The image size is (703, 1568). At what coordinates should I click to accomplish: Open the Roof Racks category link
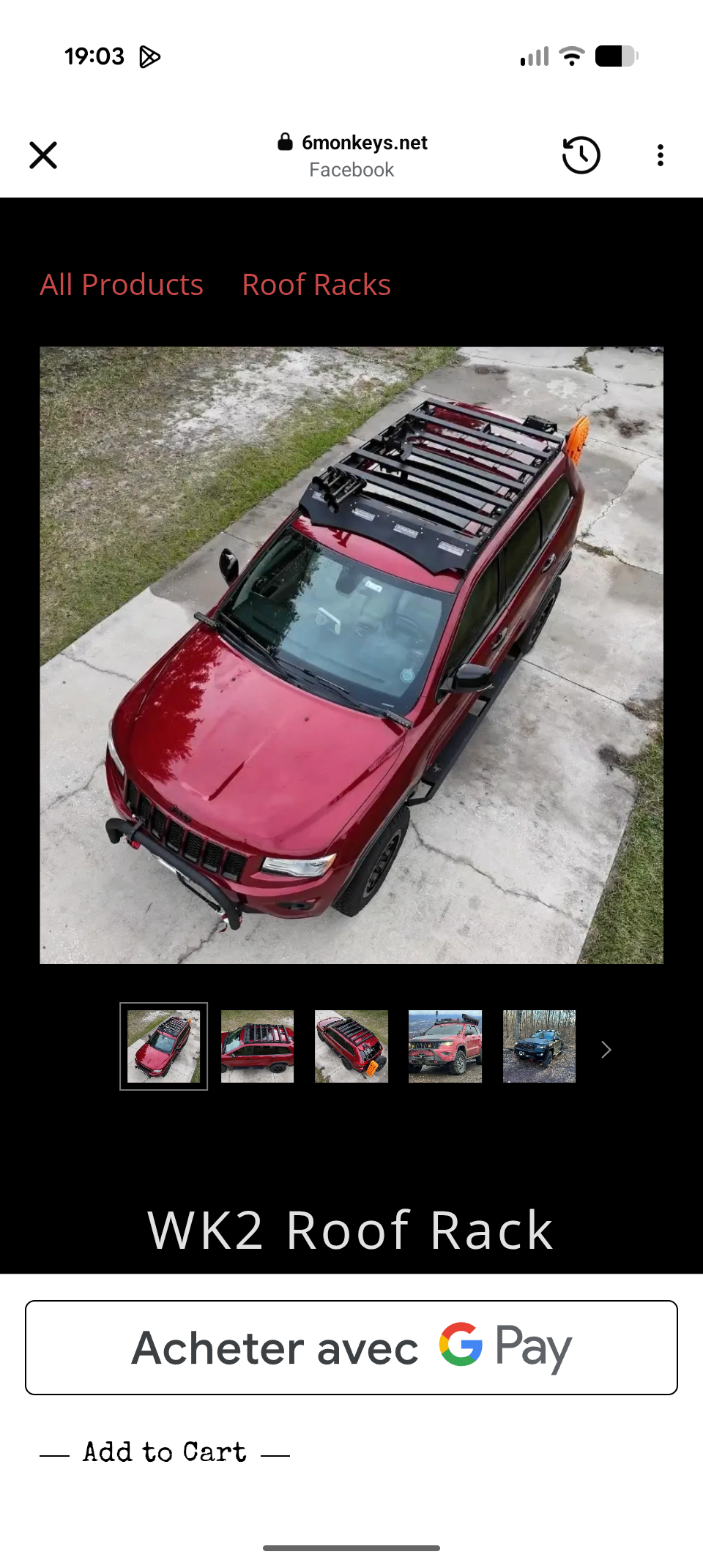(316, 285)
